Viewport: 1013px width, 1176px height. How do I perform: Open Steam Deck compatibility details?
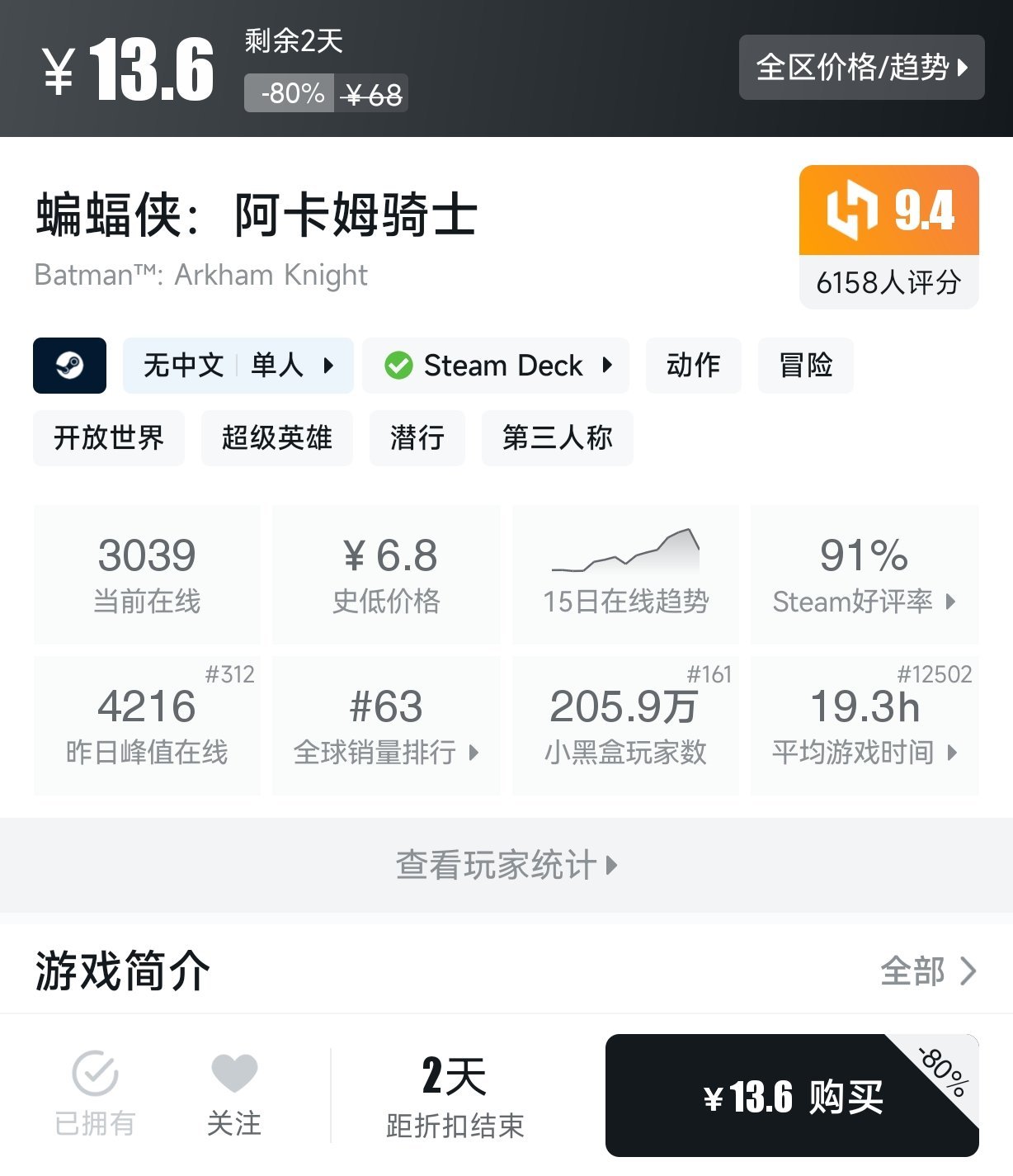[496, 365]
